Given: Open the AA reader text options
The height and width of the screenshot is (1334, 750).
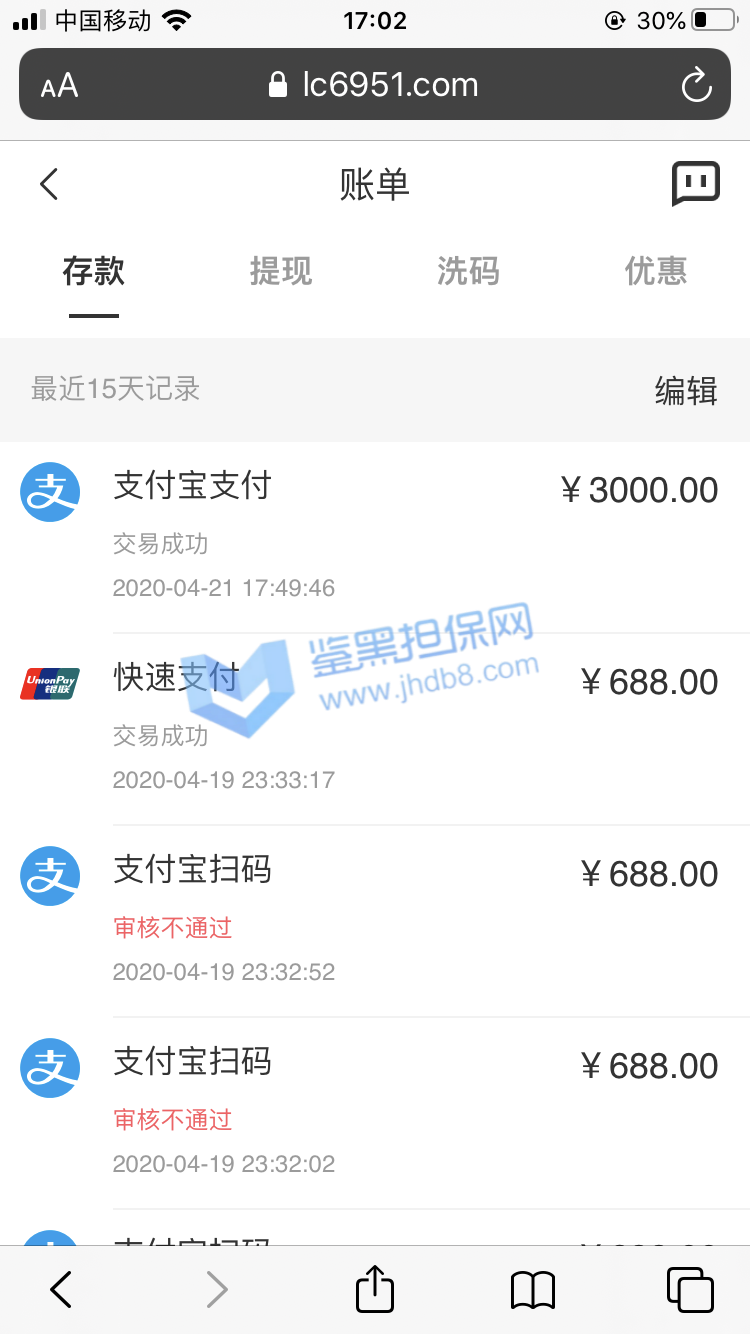Looking at the screenshot, I should pyautogui.click(x=59, y=86).
